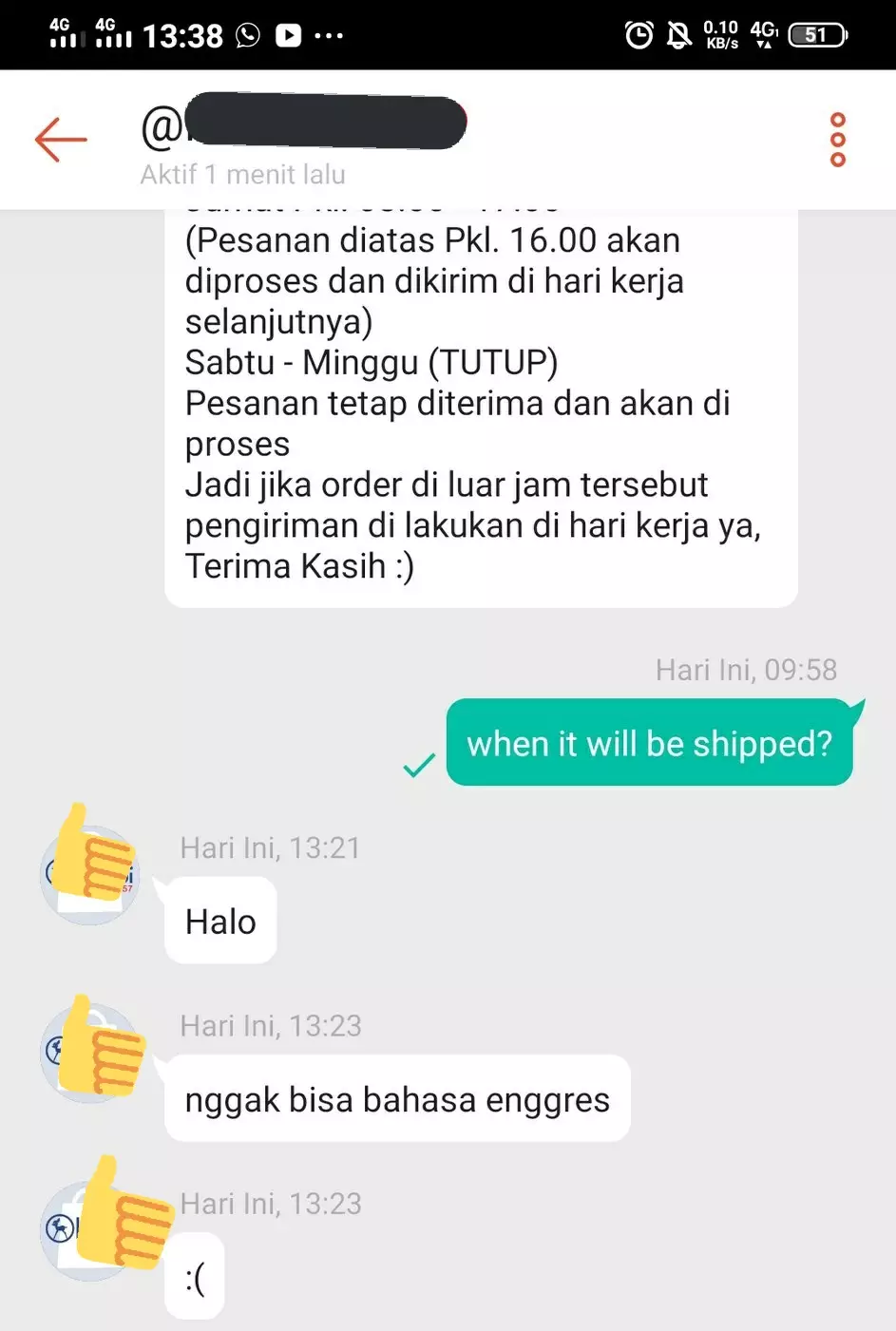
Task: Open the WhatsApp notification icon in the status bar
Action: pos(245,34)
